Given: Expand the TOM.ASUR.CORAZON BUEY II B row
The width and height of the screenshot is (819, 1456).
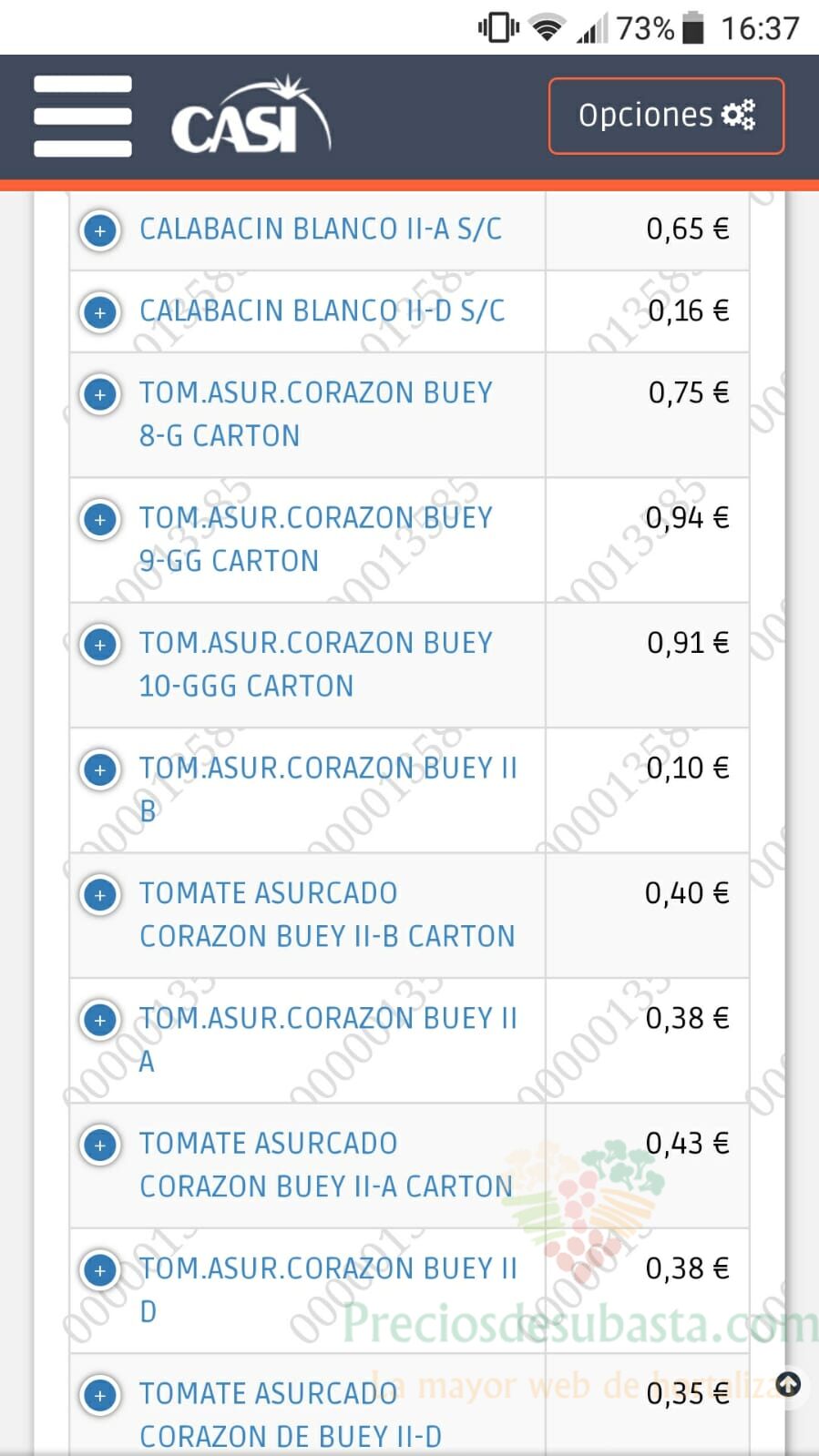Looking at the screenshot, I should coord(100,769).
